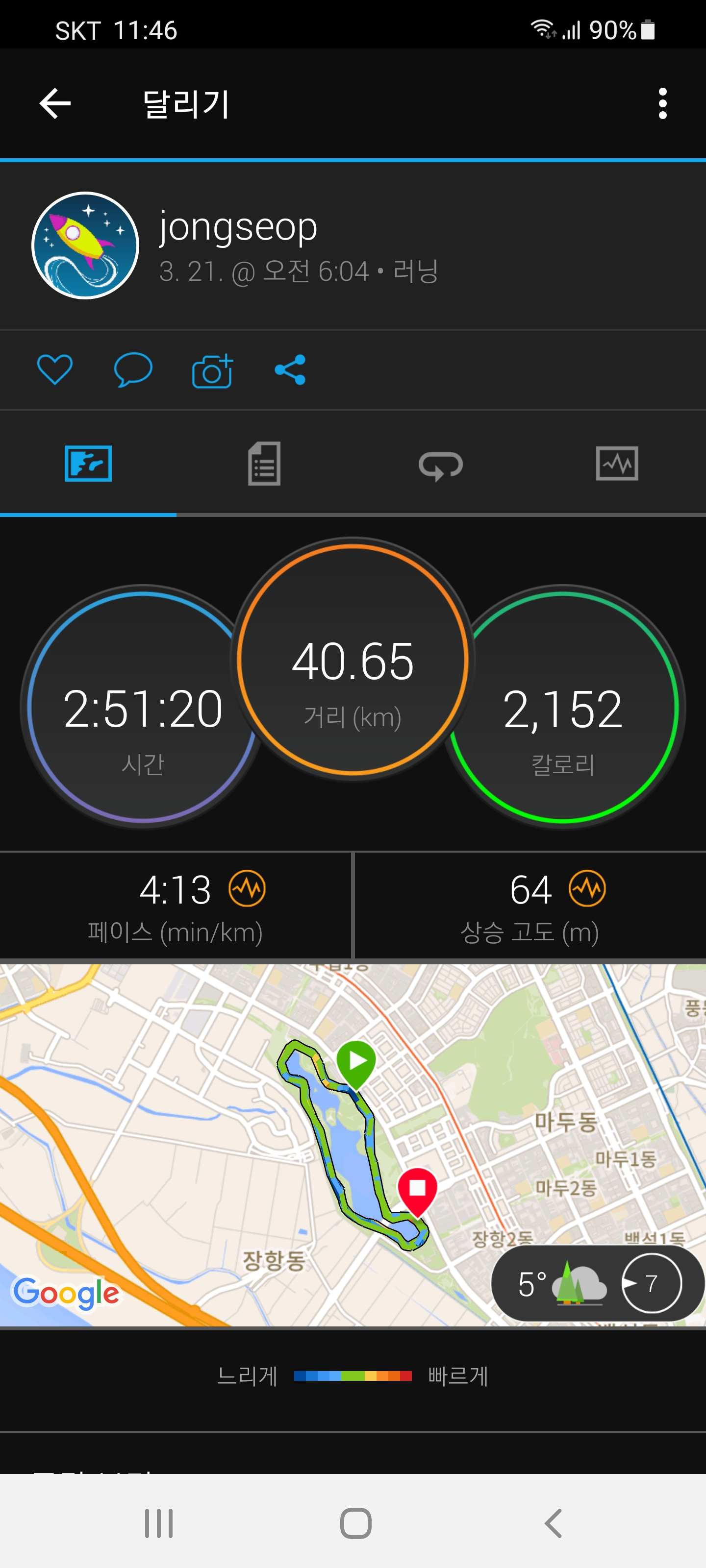Open recent apps from navigation bar
The width and height of the screenshot is (706, 1568).
point(159,1523)
